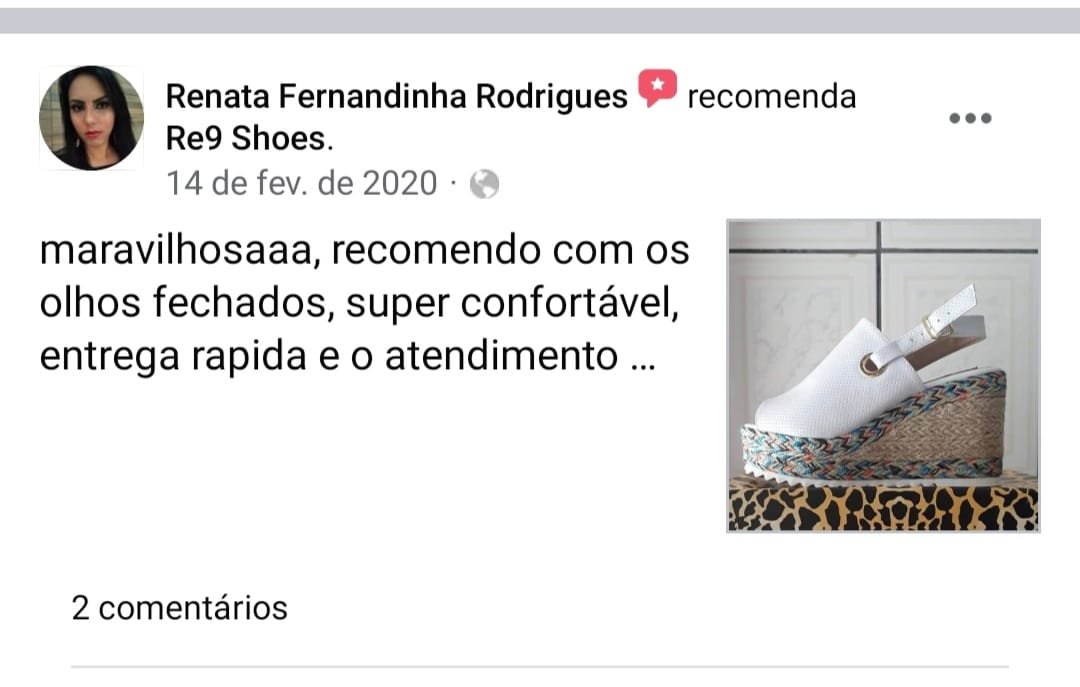Open Renata Fernandinha Rodrigues' profile picture

(91, 118)
